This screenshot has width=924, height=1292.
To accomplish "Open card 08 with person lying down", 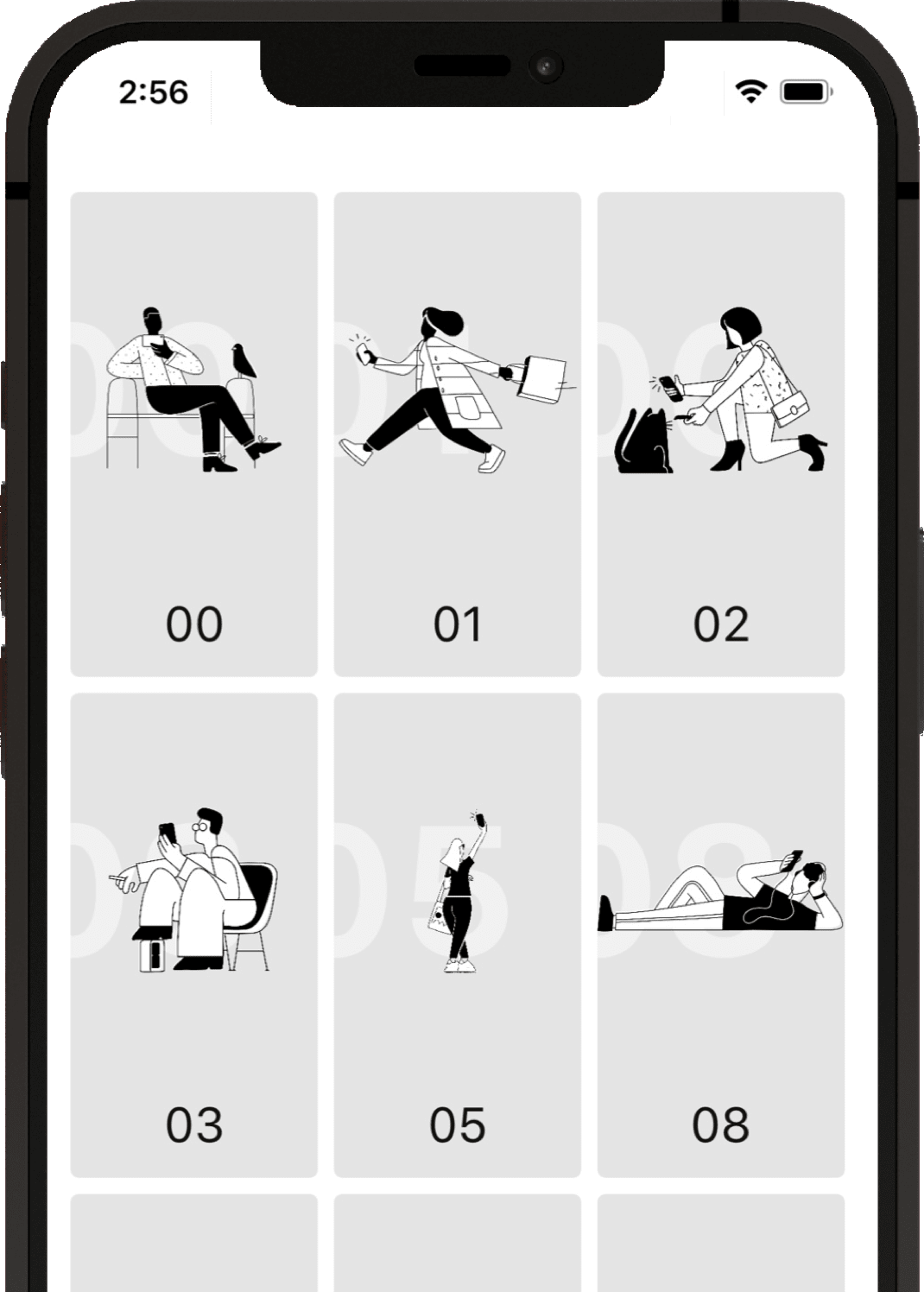I will click(720, 934).
